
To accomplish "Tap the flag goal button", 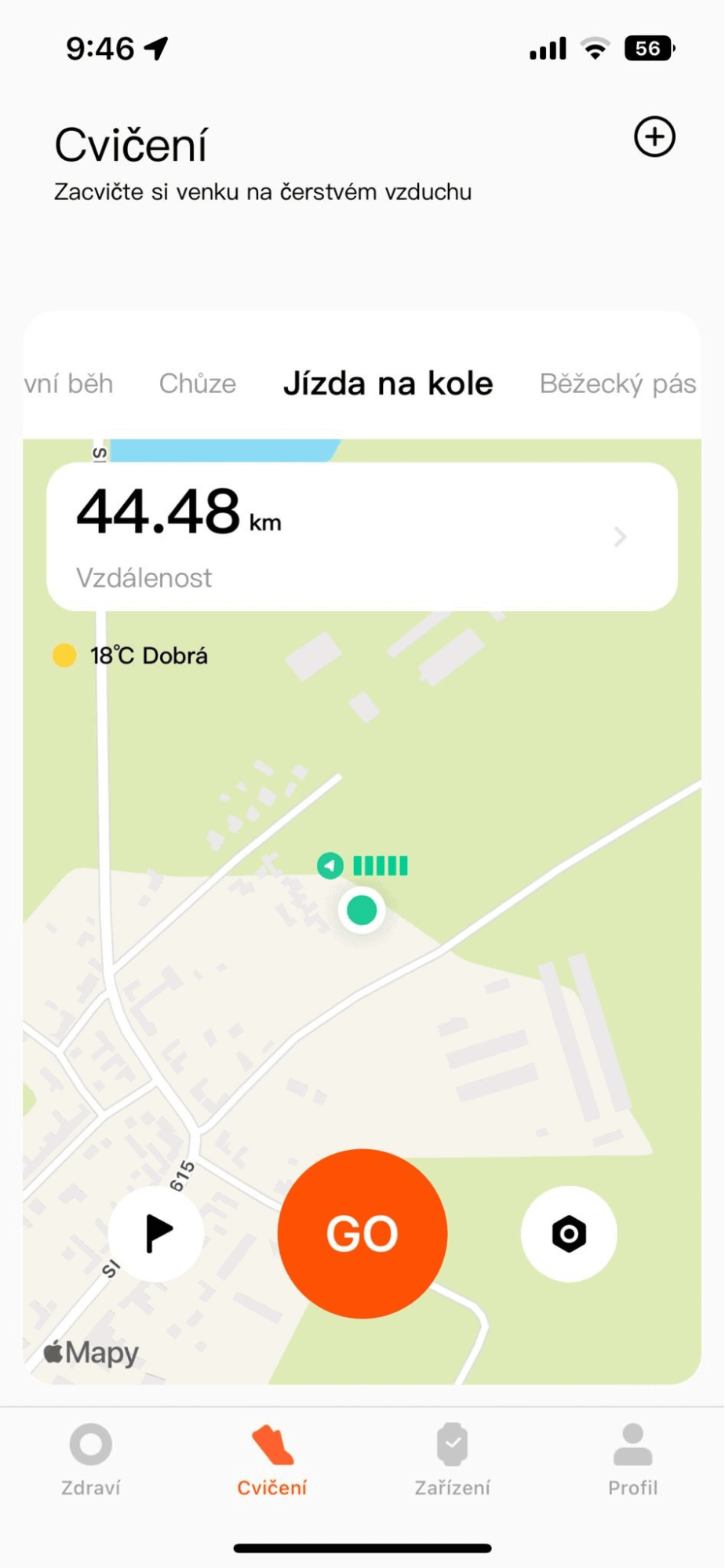I will coord(156,1234).
